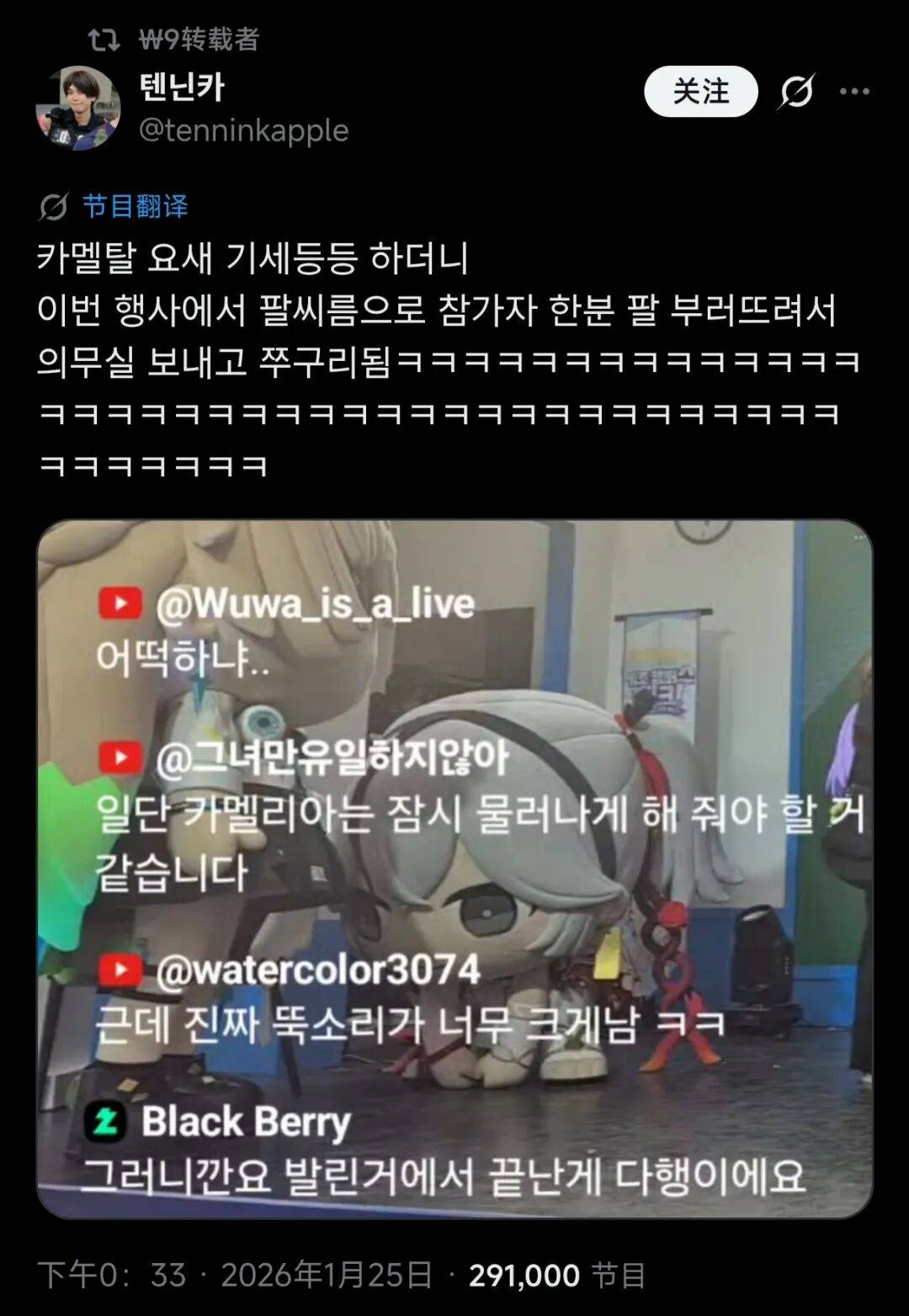Open the Grok icon beside 关注
This screenshot has height=1316, width=909.
click(x=795, y=91)
